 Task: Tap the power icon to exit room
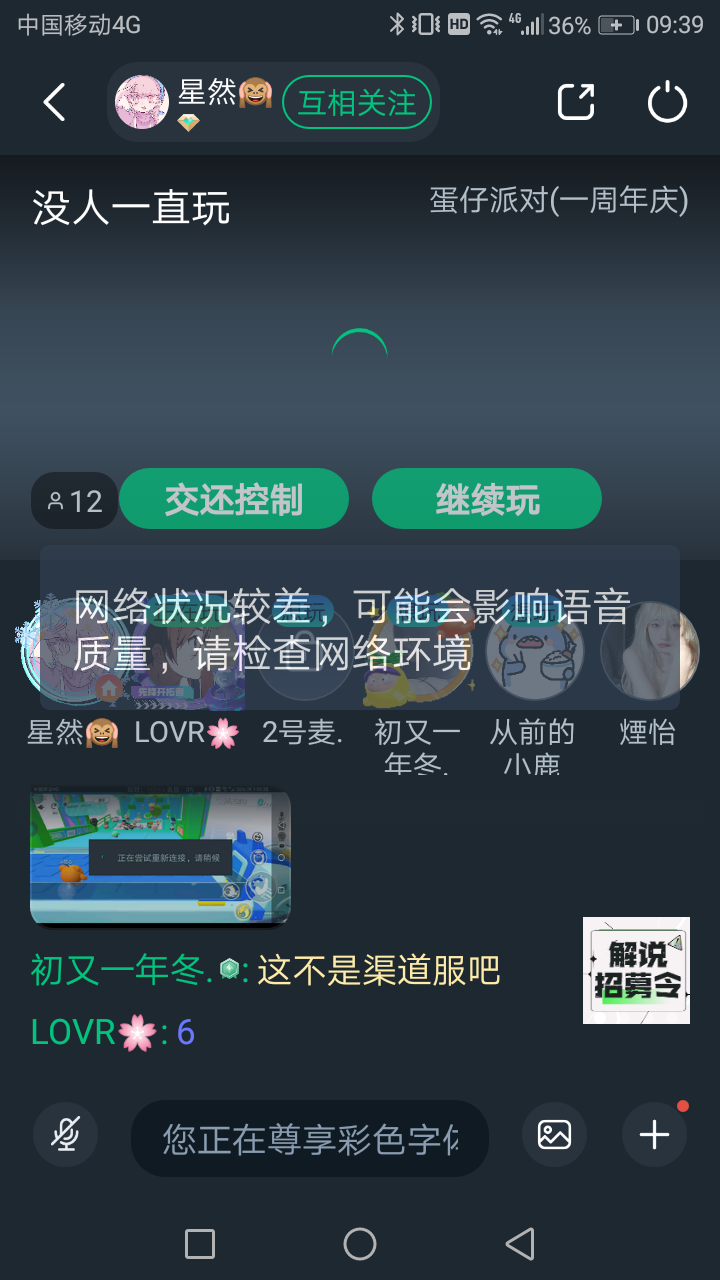[667, 102]
